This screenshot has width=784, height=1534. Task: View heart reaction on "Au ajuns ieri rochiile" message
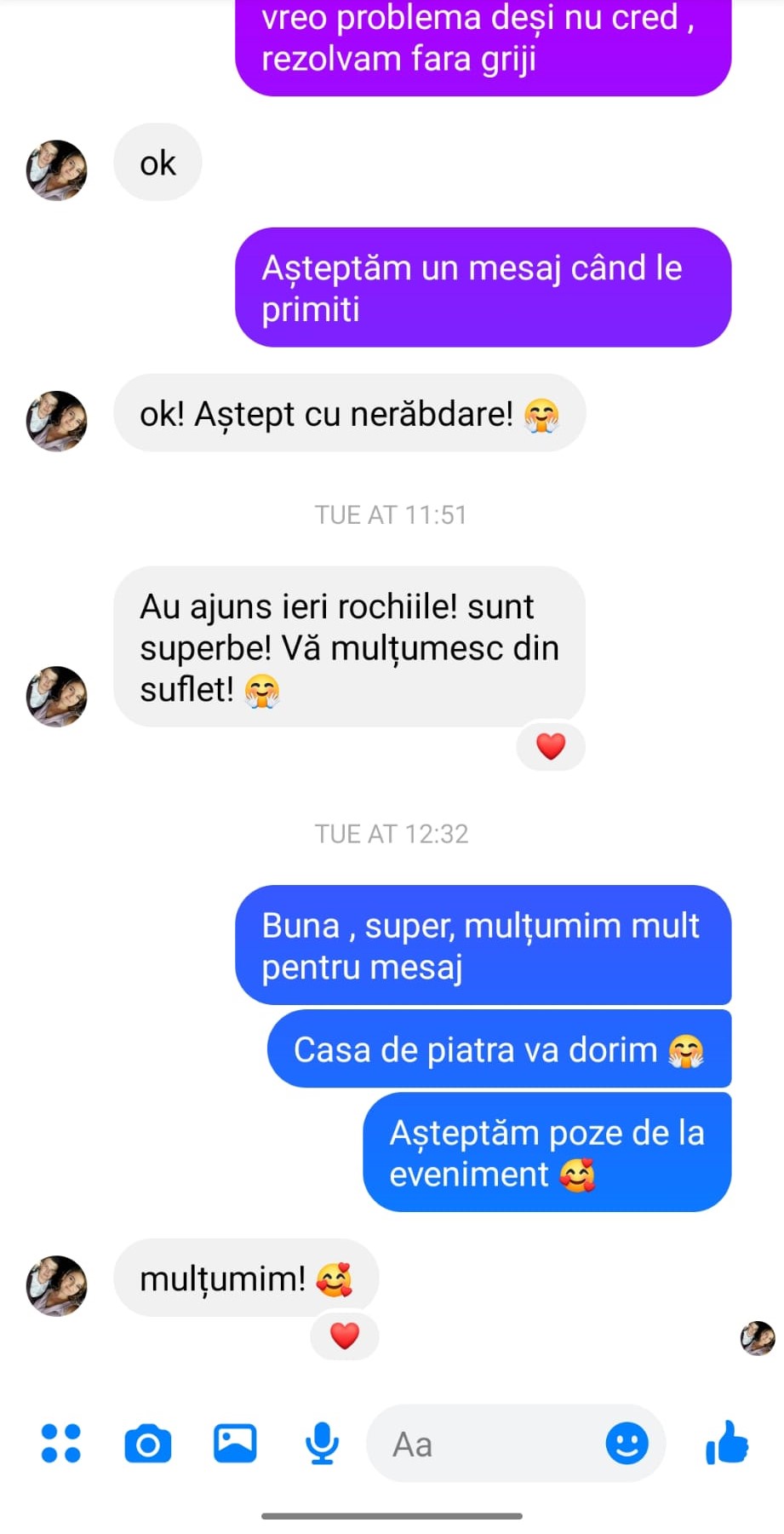click(551, 747)
